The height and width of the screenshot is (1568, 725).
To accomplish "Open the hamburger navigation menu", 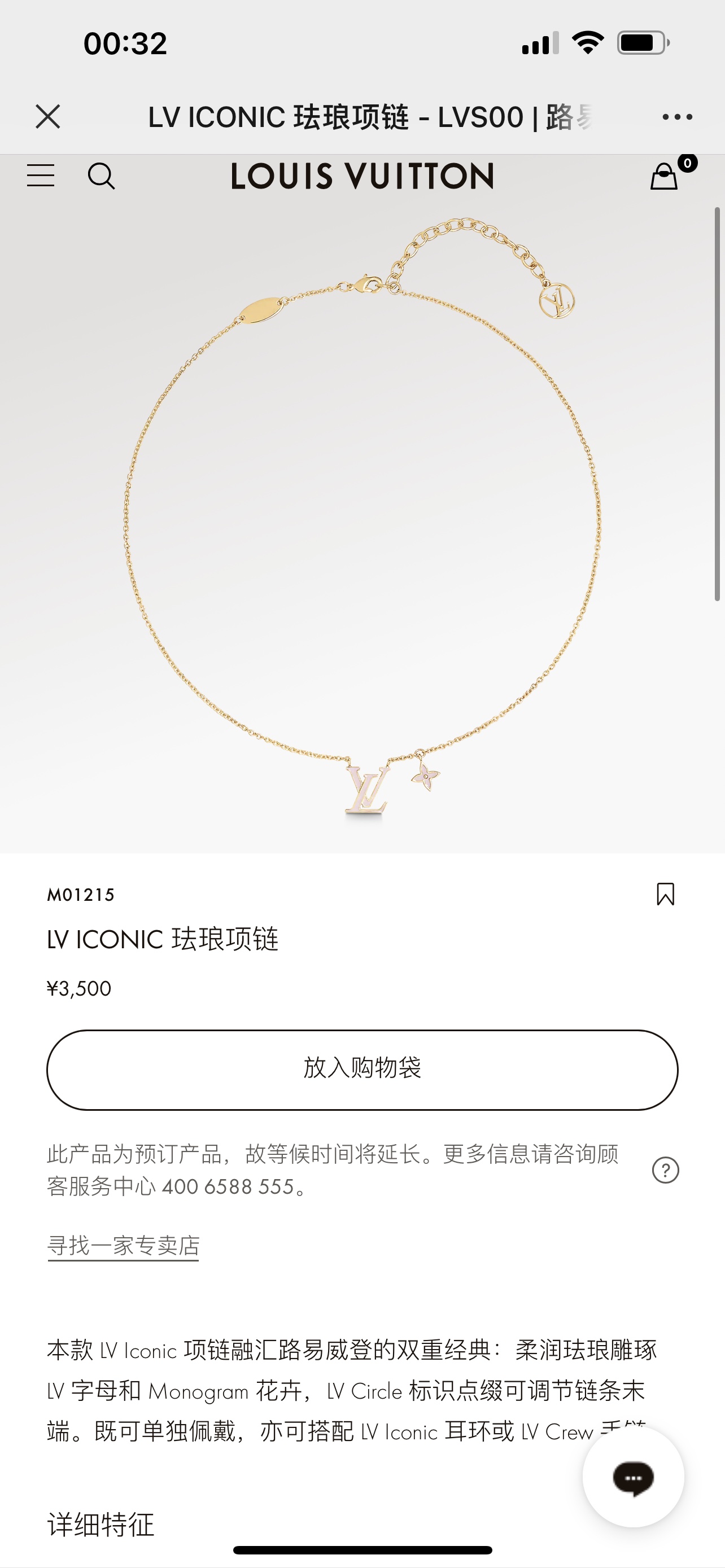I will coord(41,176).
